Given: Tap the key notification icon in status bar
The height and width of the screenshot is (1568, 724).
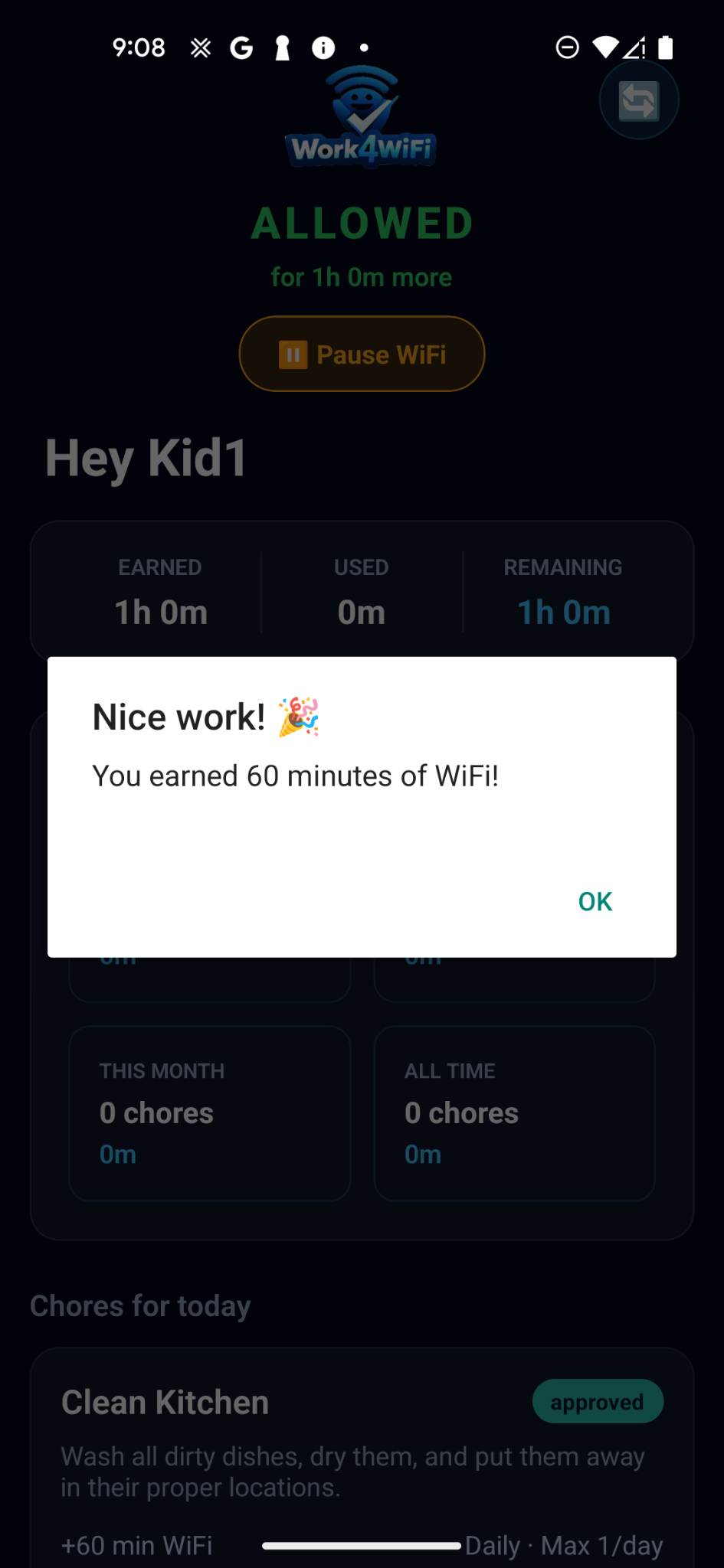Looking at the screenshot, I should click(x=282, y=47).
